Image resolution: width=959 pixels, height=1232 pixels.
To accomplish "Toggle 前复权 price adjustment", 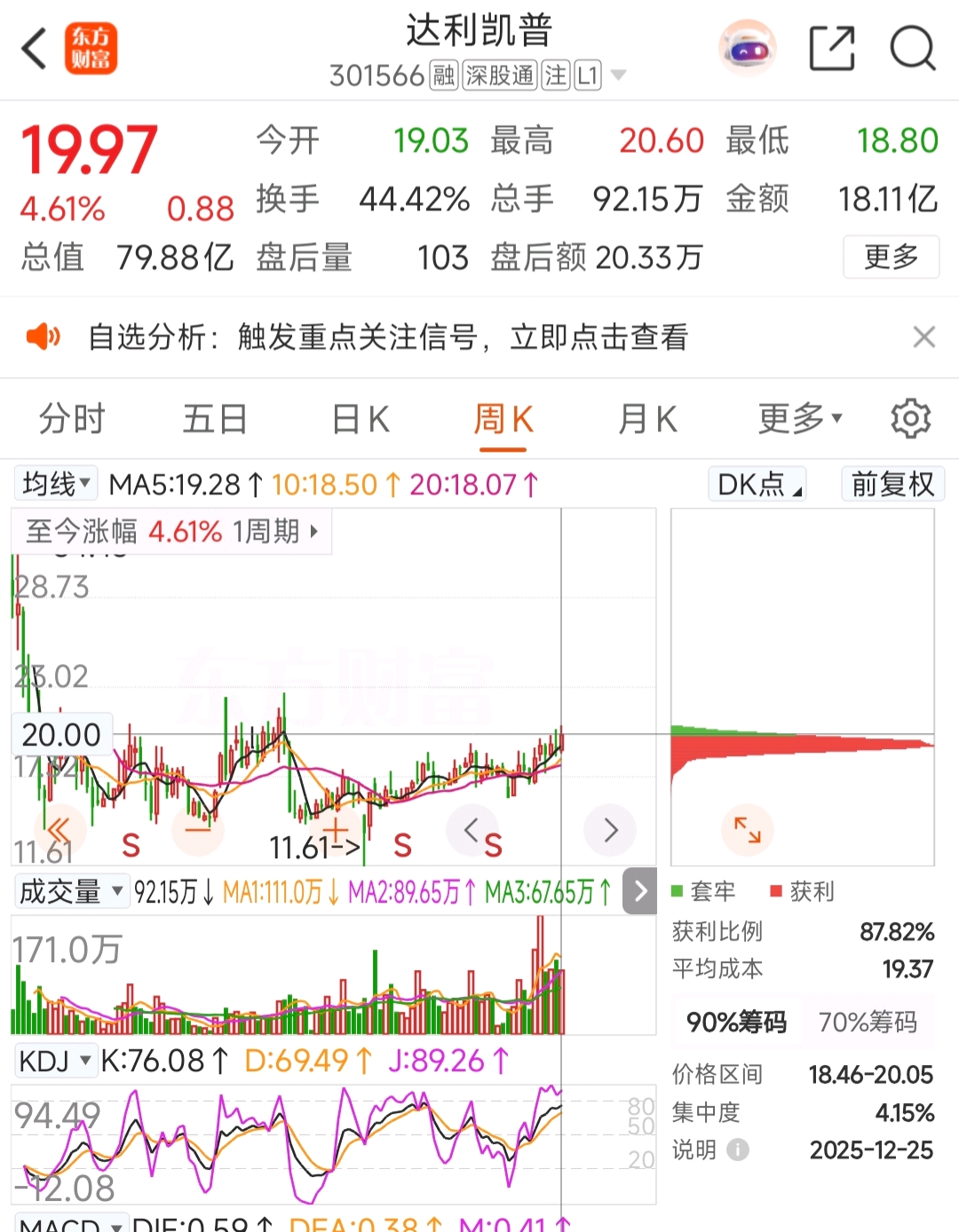I will pyautogui.click(x=892, y=484).
